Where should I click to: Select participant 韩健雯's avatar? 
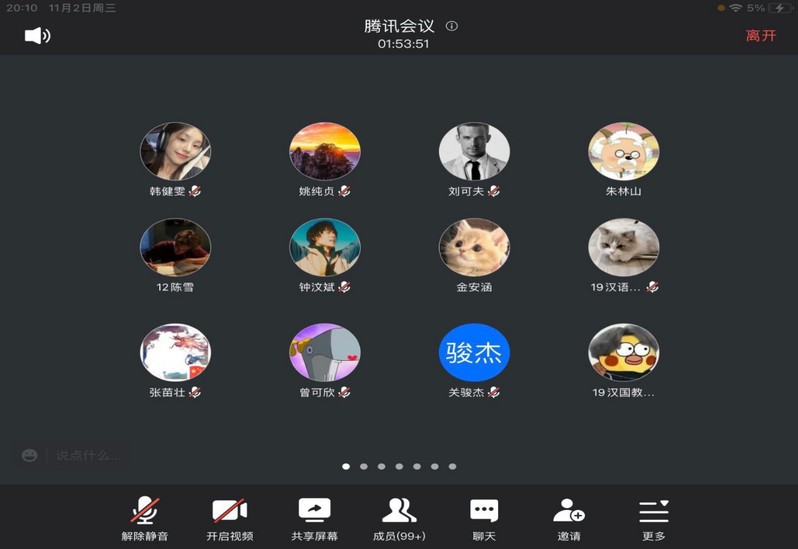(x=175, y=152)
